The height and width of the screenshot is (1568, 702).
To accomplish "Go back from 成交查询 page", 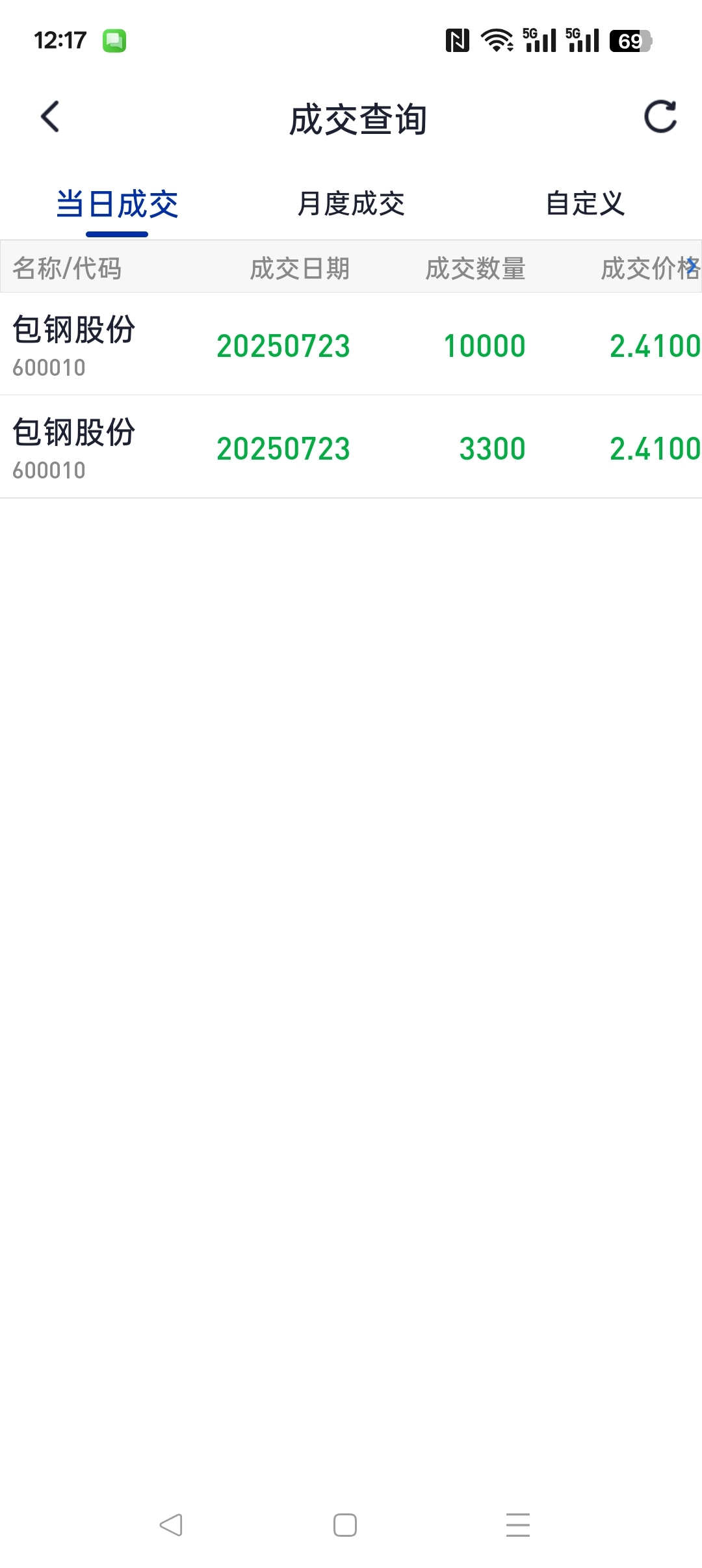I will click(50, 117).
